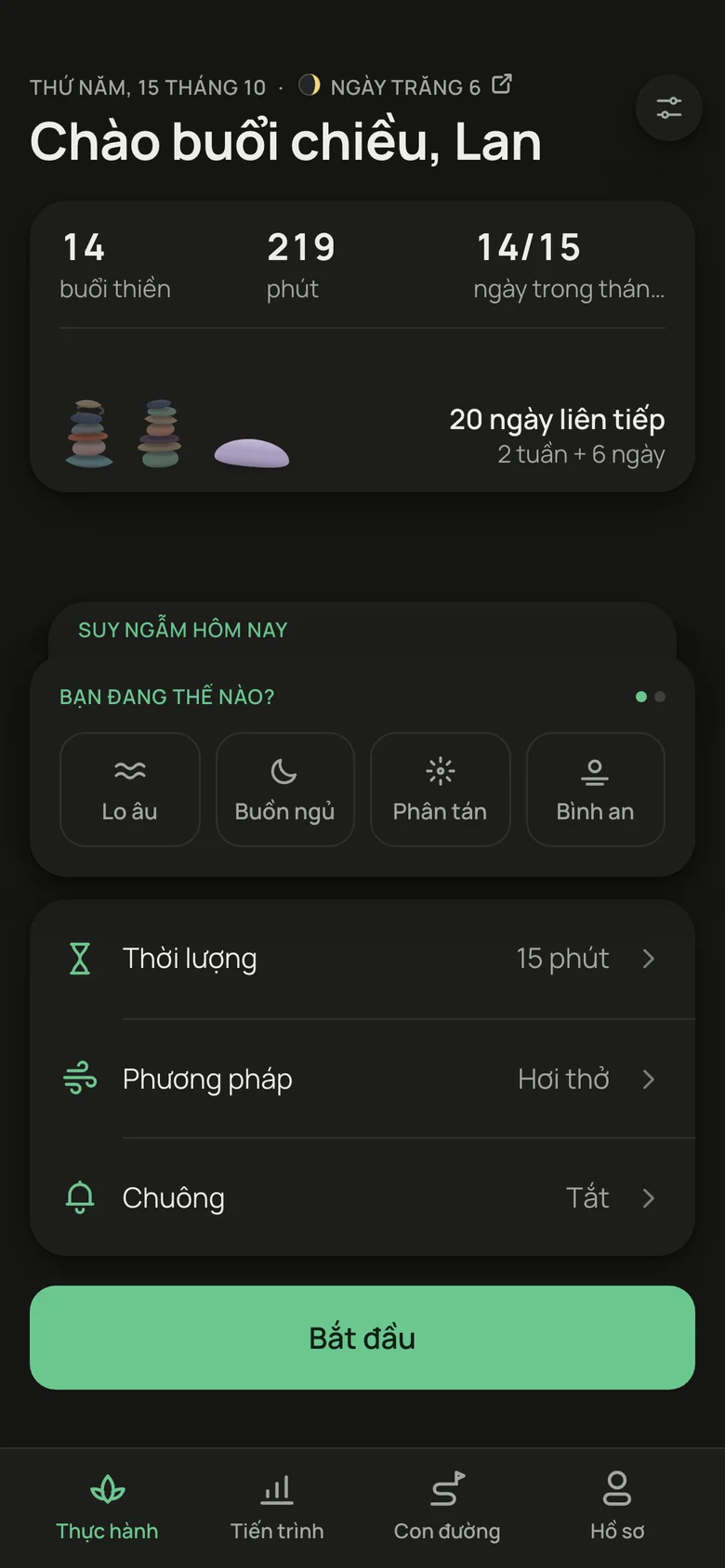This screenshot has width=725, height=1568.
Task: Select the Lo âu mood chip
Action: click(130, 790)
